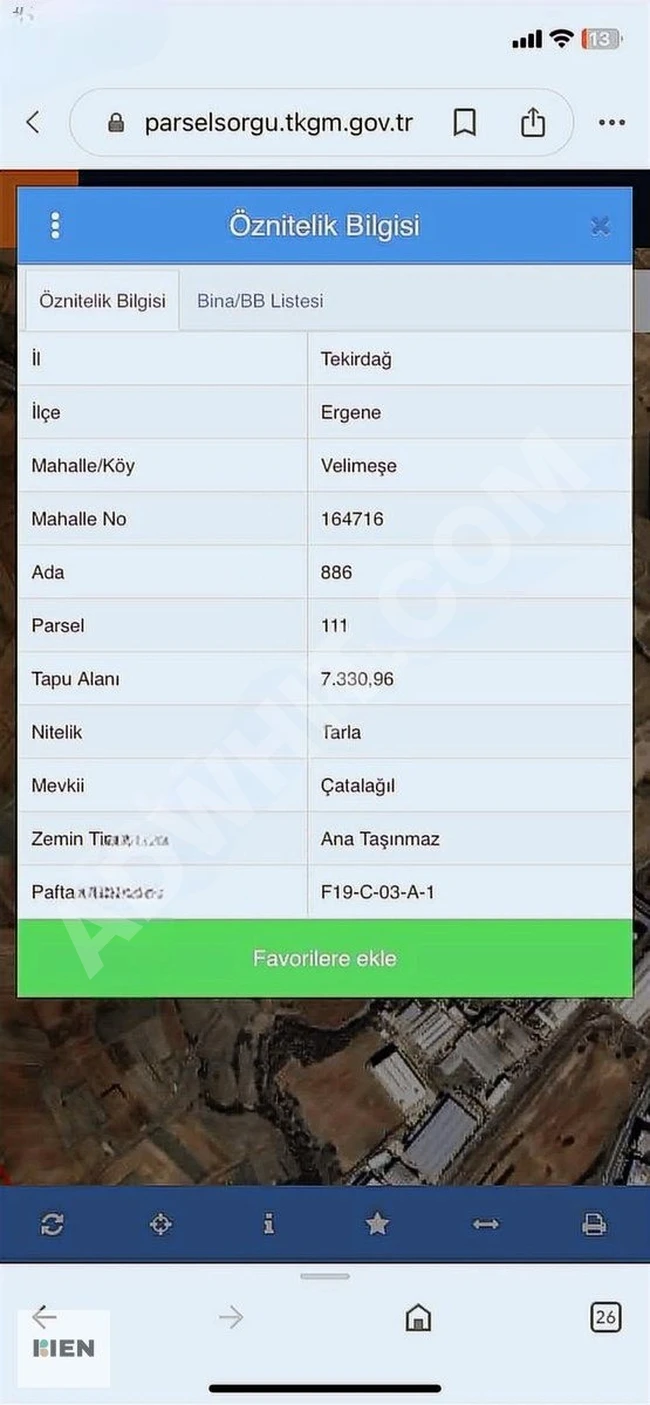Viewport: 650px width, 1405px height.
Task: Select the Öznitelik Bilgisi tab
Action: coord(102,301)
